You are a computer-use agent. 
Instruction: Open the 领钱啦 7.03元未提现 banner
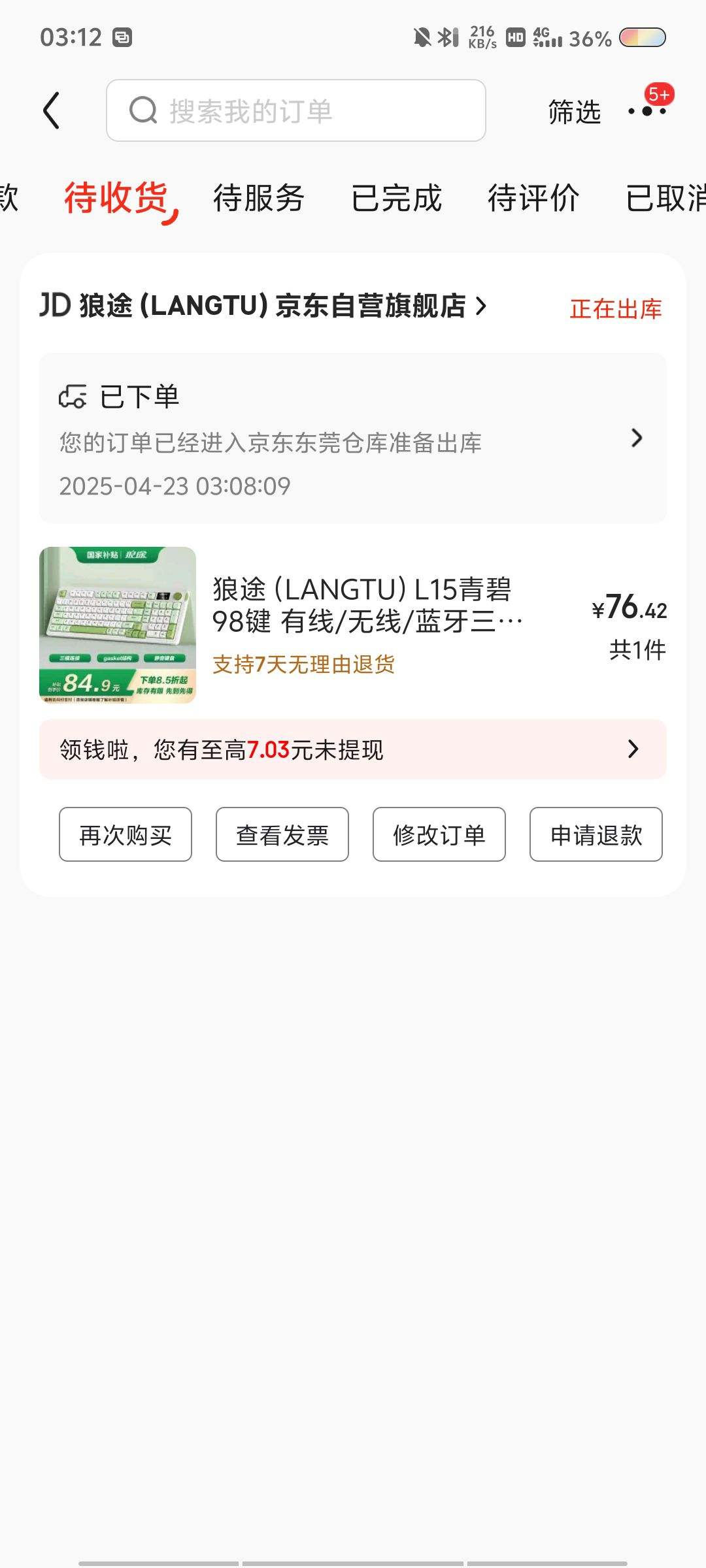point(352,749)
